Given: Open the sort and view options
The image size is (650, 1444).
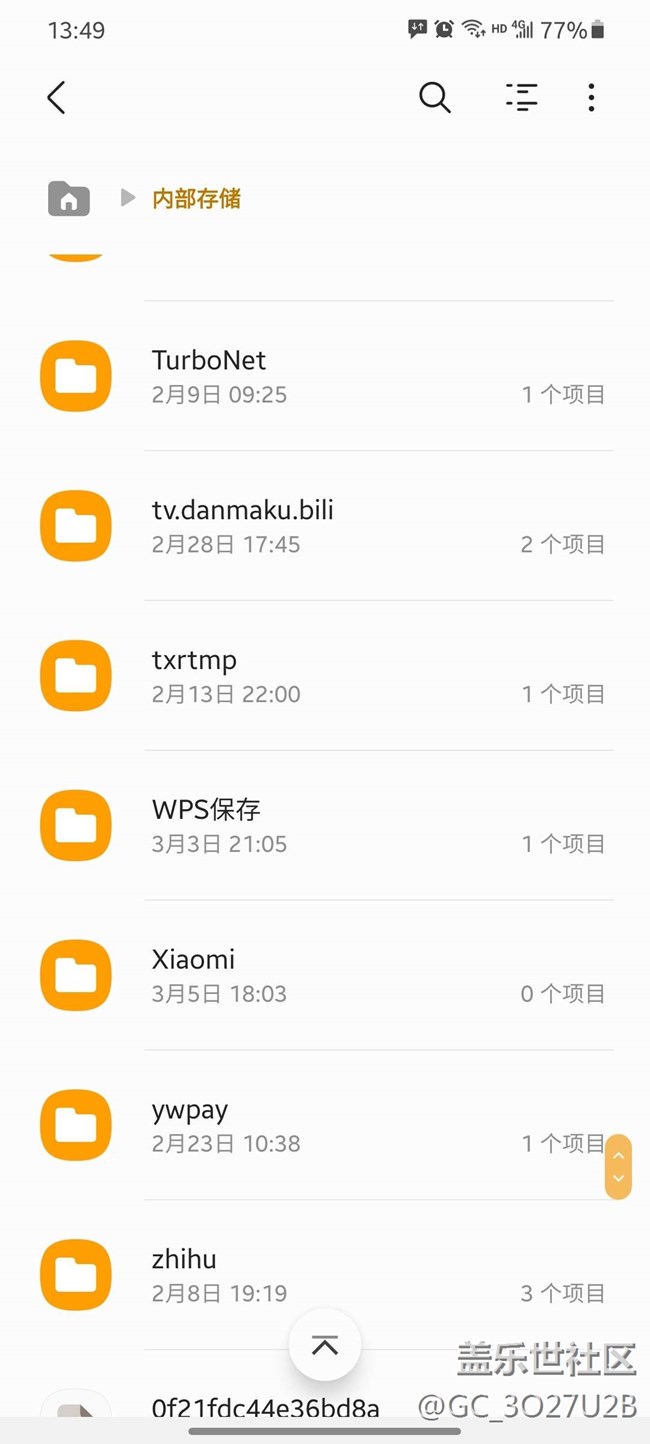Looking at the screenshot, I should point(521,97).
